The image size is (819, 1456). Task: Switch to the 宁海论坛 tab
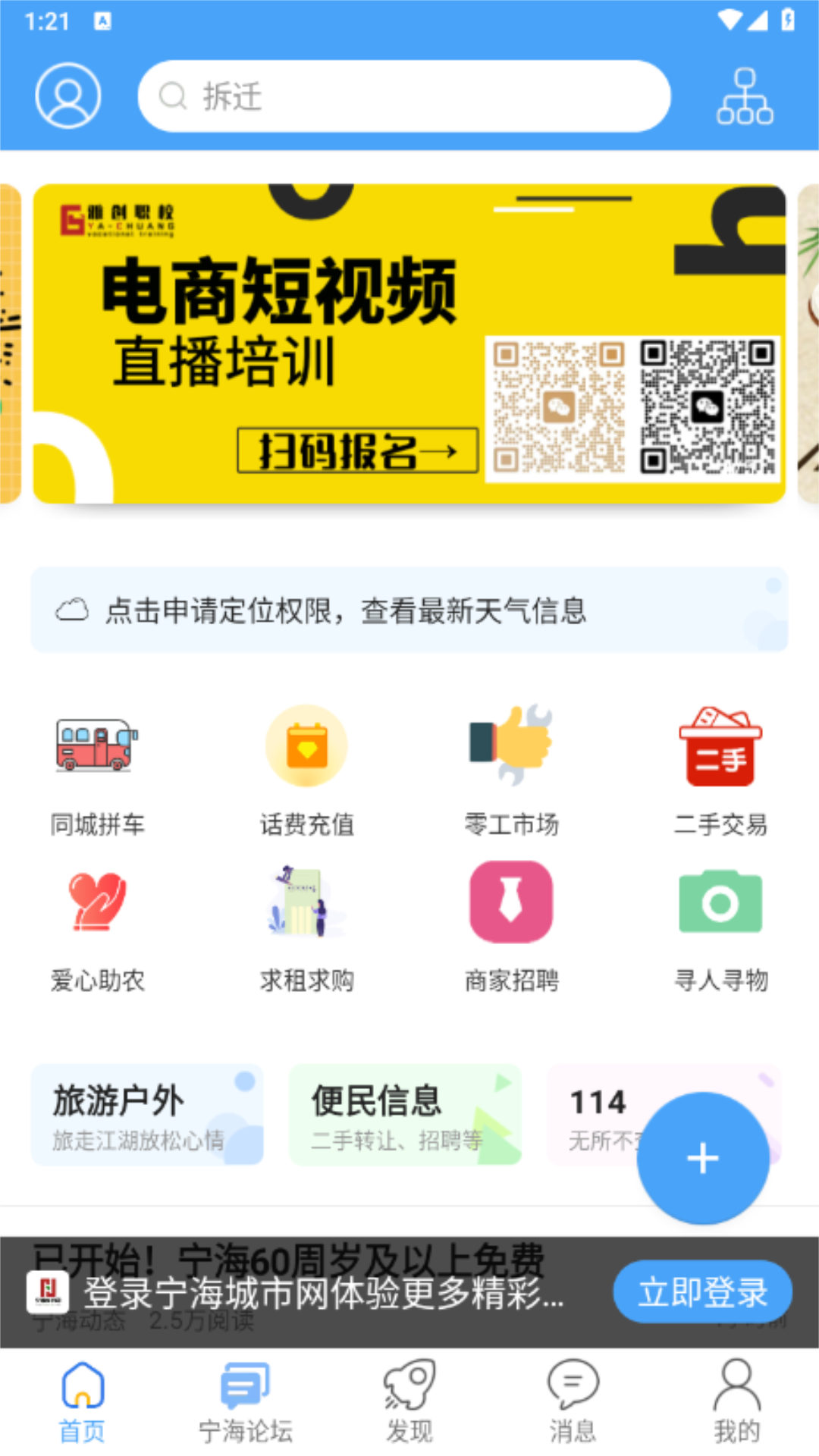245,1401
